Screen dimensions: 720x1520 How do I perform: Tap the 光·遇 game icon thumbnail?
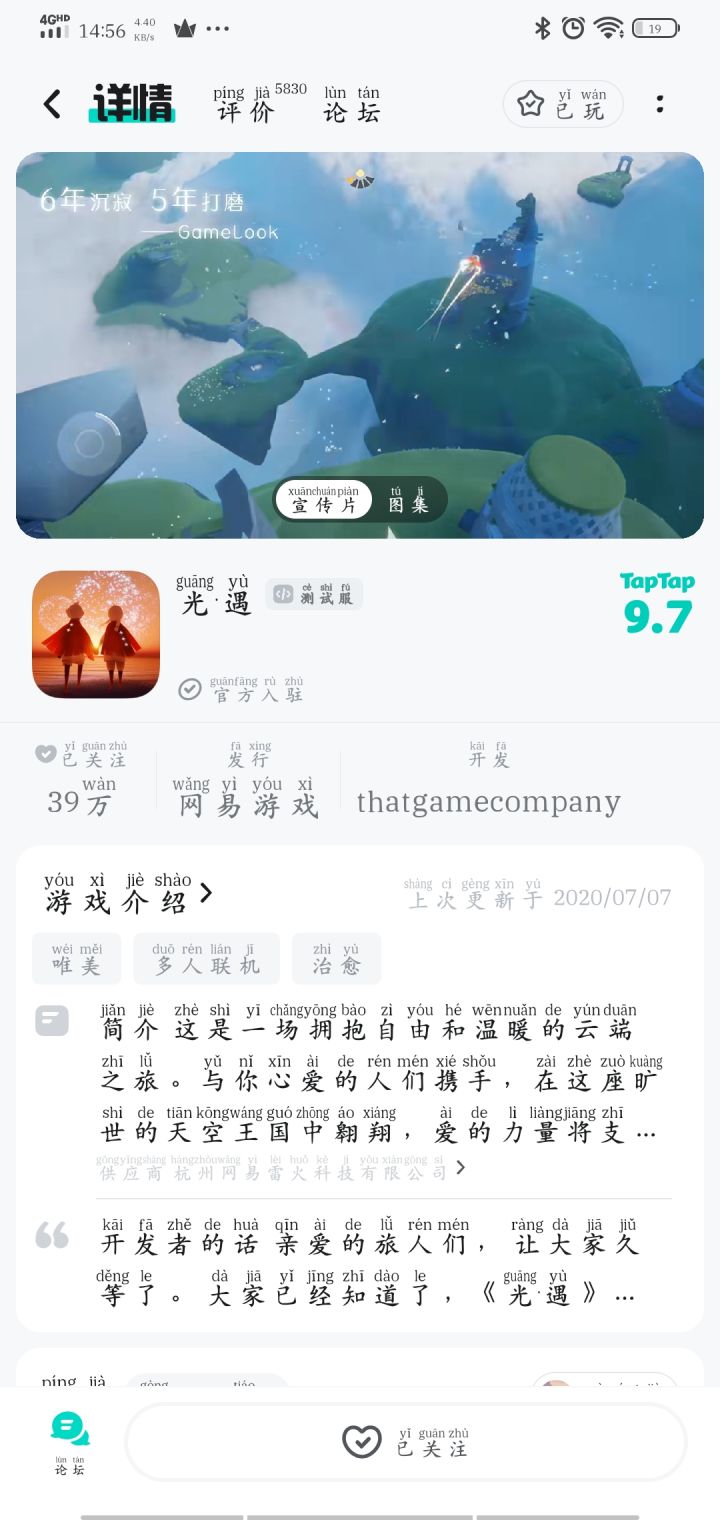coord(95,634)
